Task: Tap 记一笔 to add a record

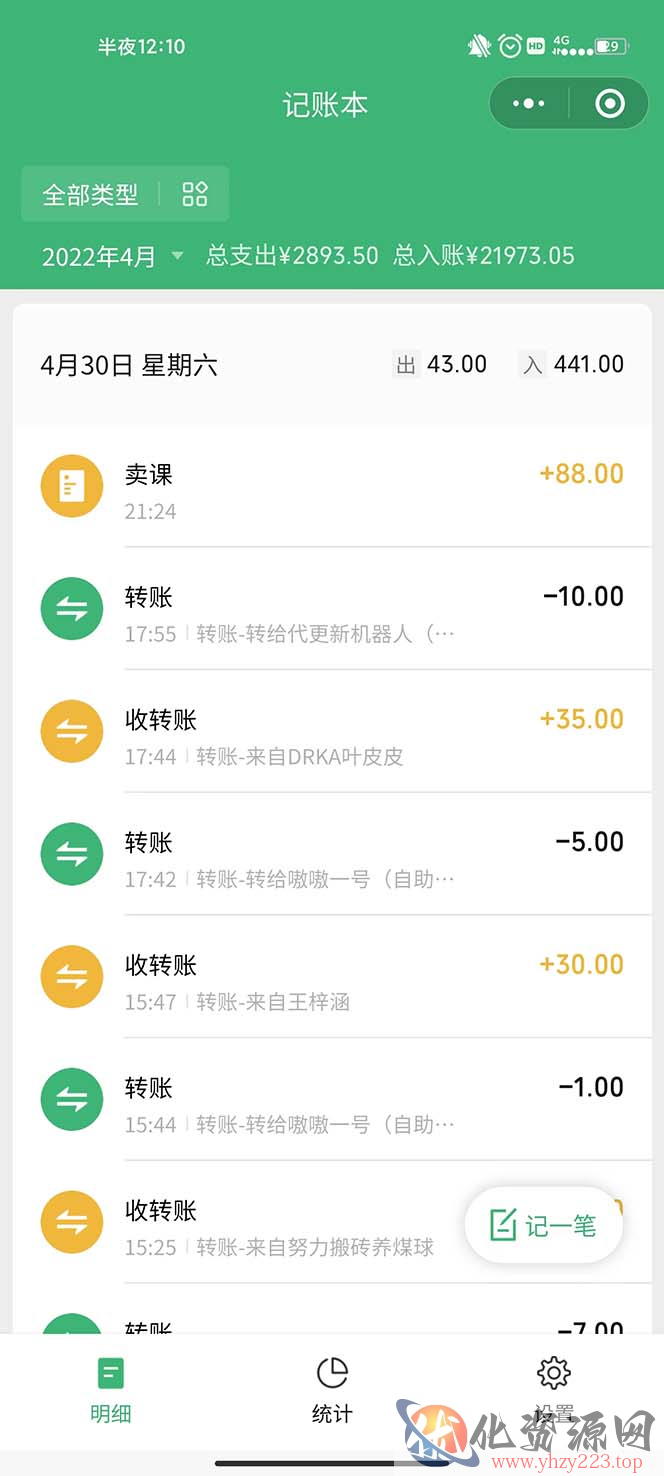Action: coord(544,1225)
